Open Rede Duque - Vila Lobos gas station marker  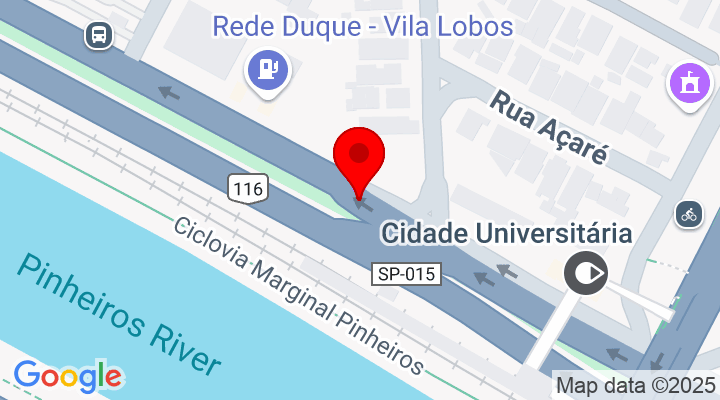click(x=267, y=71)
